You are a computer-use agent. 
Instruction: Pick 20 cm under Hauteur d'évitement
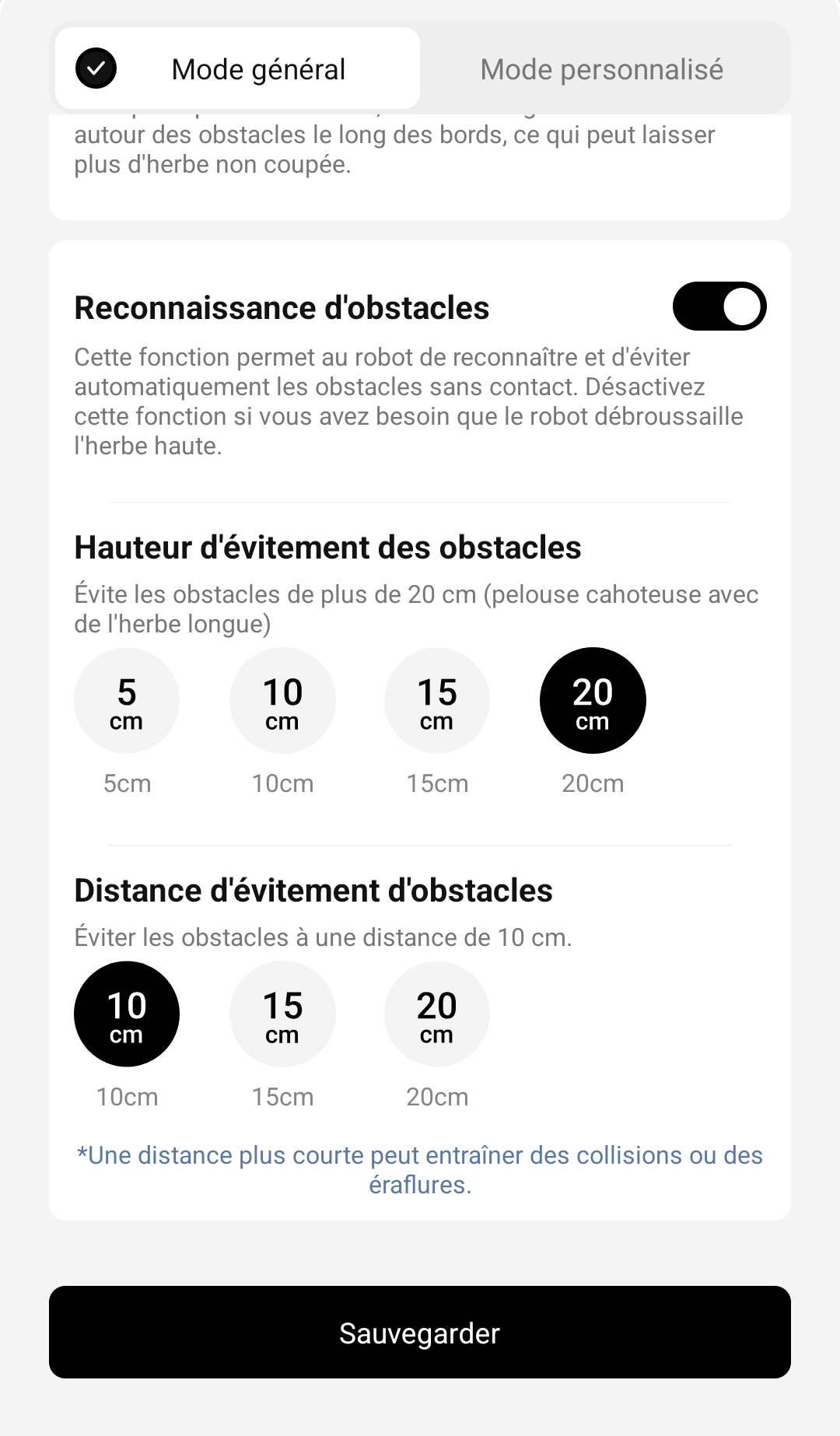(593, 701)
